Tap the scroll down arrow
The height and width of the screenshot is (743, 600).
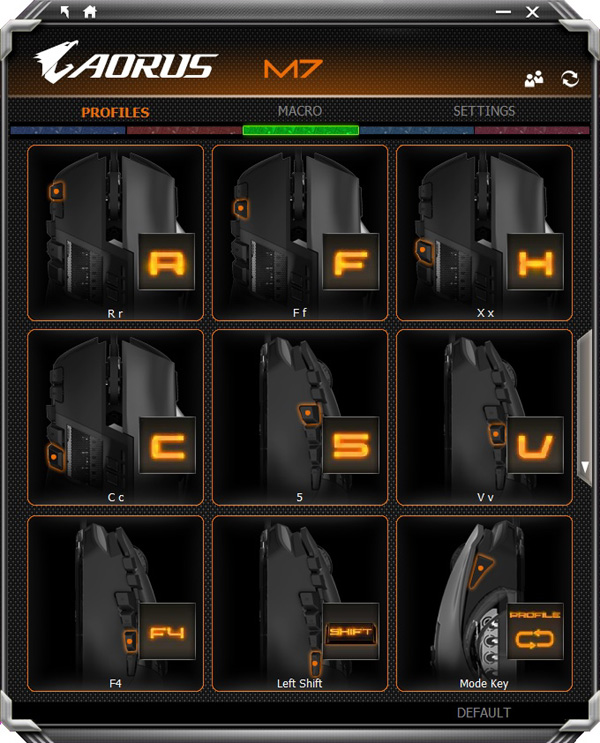(x=585, y=467)
